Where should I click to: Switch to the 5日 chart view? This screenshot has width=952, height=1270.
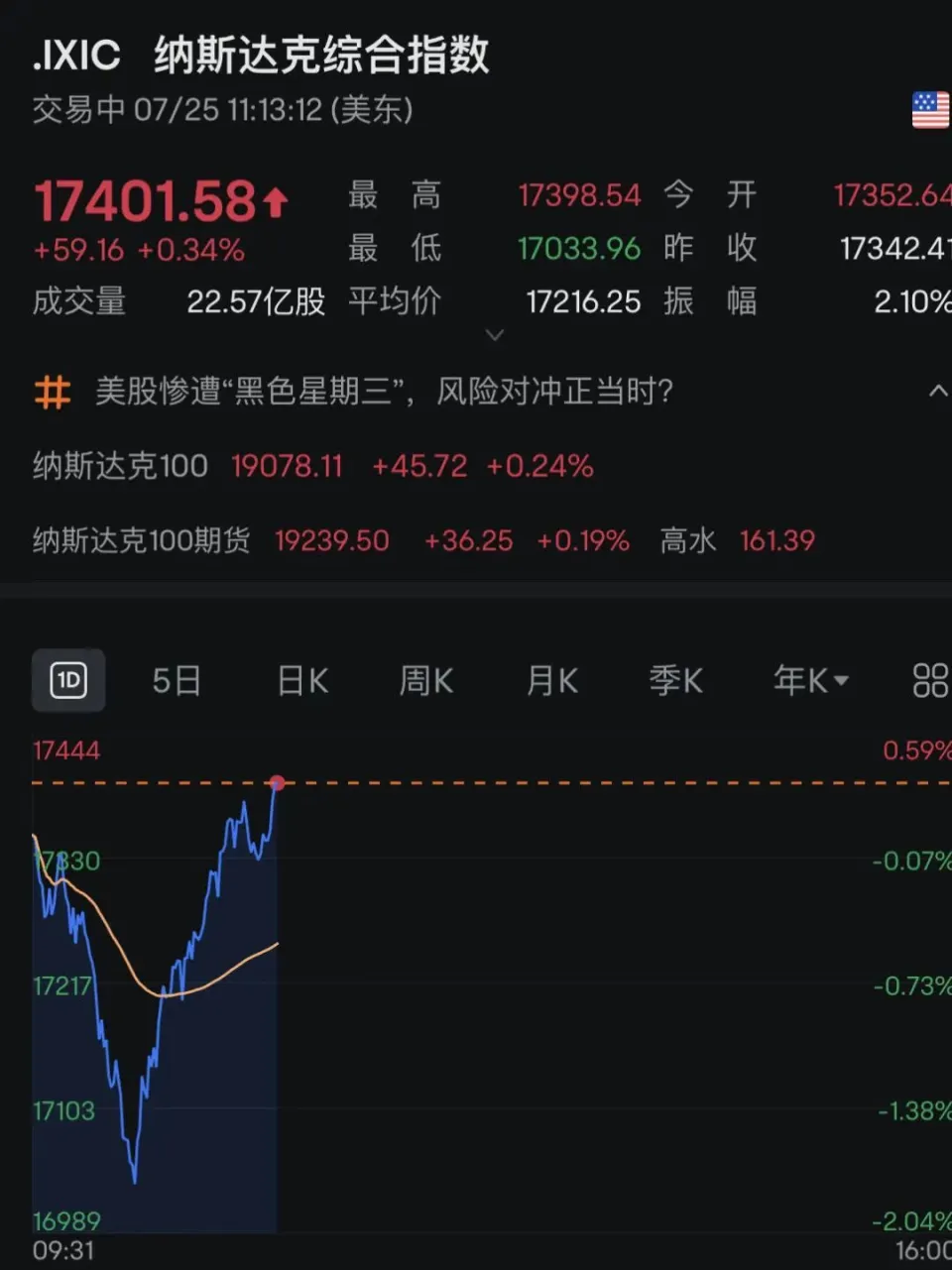tap(178, 681)
